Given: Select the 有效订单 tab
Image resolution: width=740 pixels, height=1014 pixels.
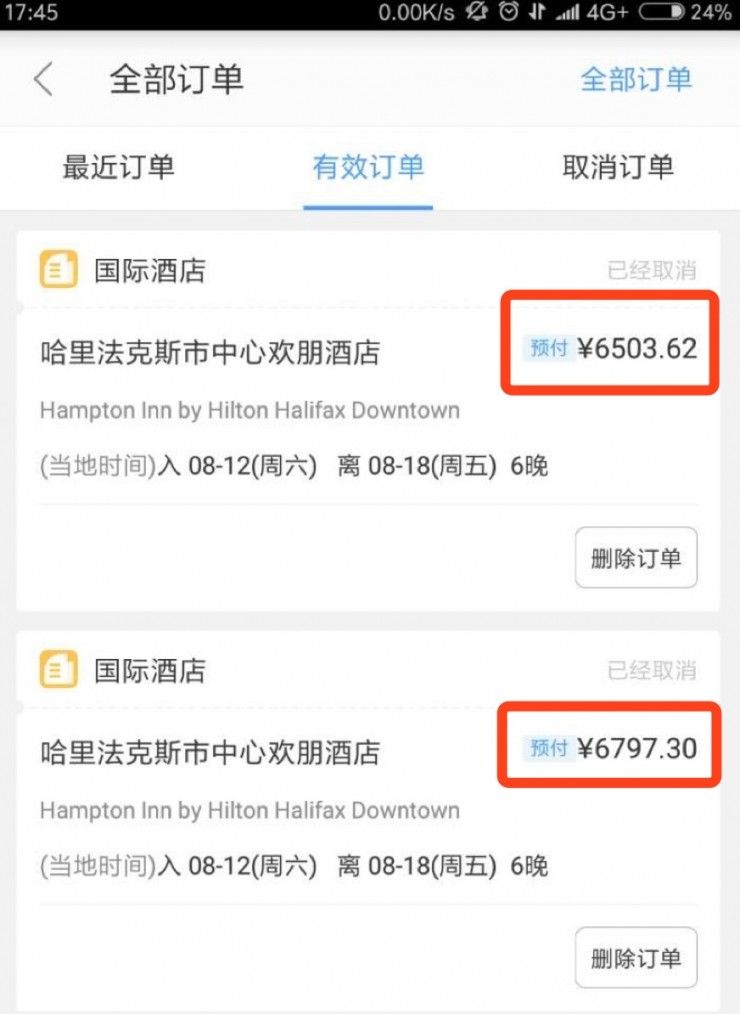Looking at the screenshot, I should (x=368, y=167).
